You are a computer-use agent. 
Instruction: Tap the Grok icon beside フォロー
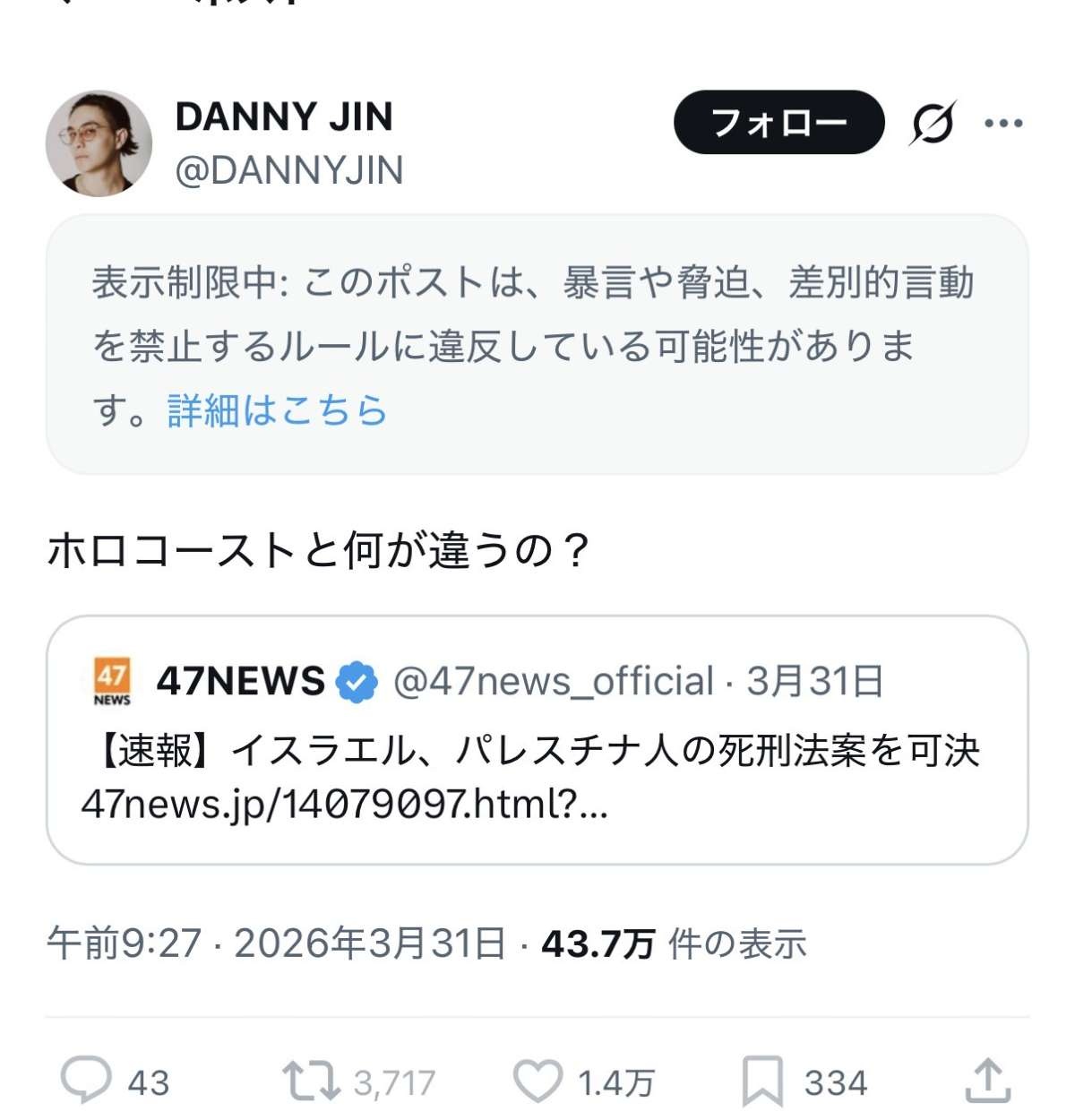[x=933, y=124]
